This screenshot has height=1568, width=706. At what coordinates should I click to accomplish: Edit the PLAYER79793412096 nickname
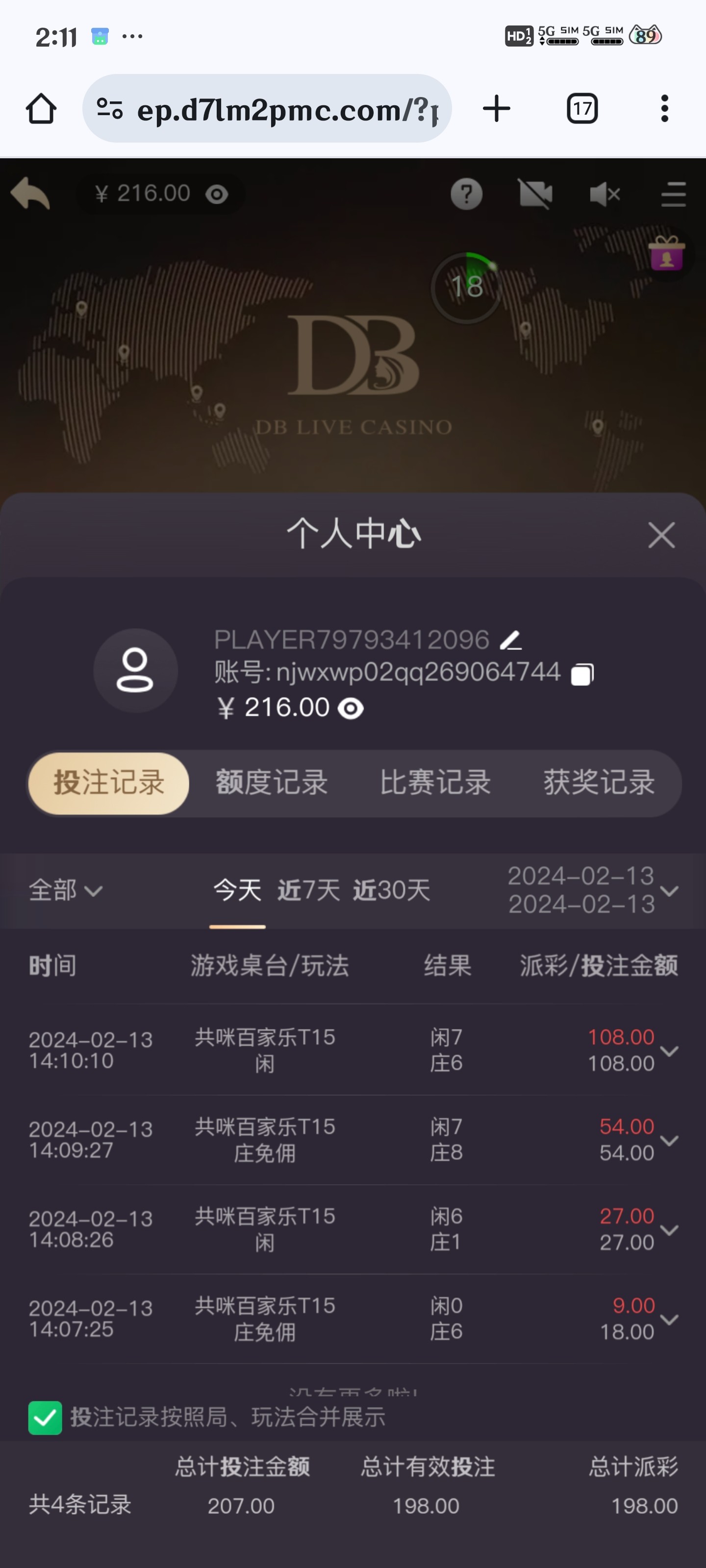pyautogui.click(x=510, y=640)
